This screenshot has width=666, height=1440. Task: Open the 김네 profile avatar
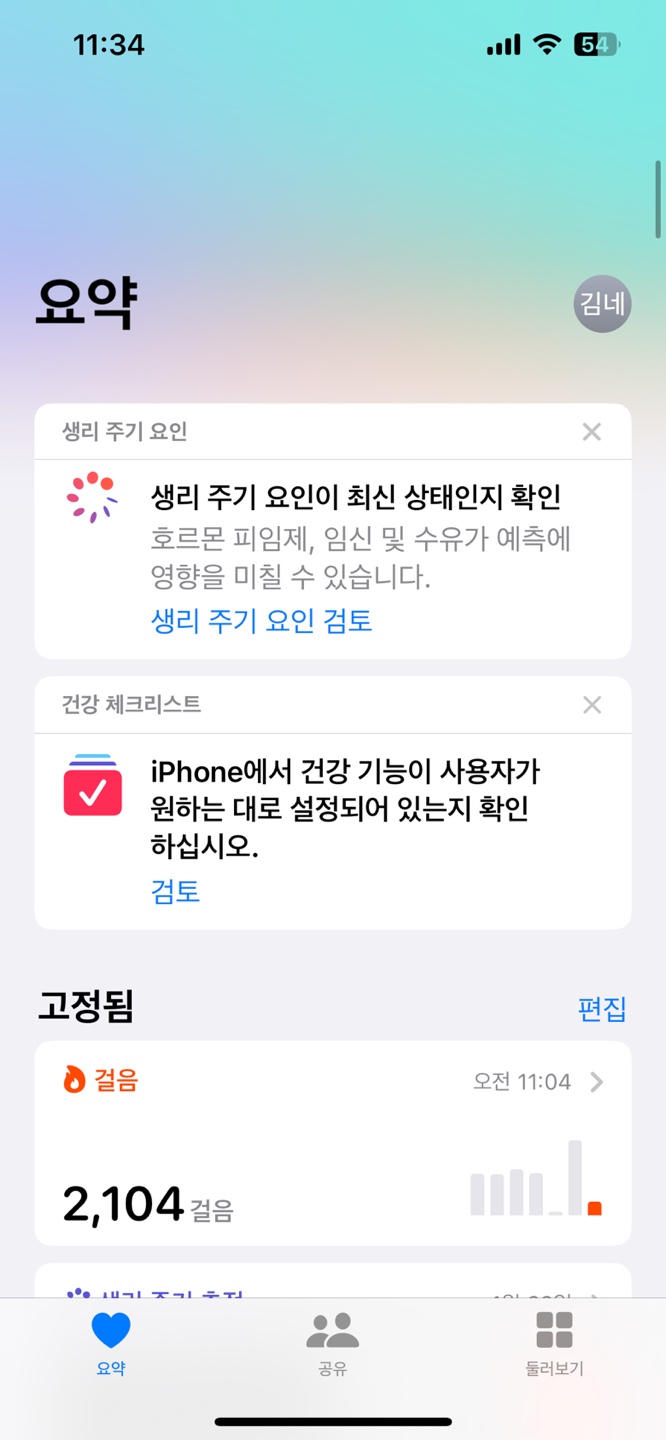[602, 304]
